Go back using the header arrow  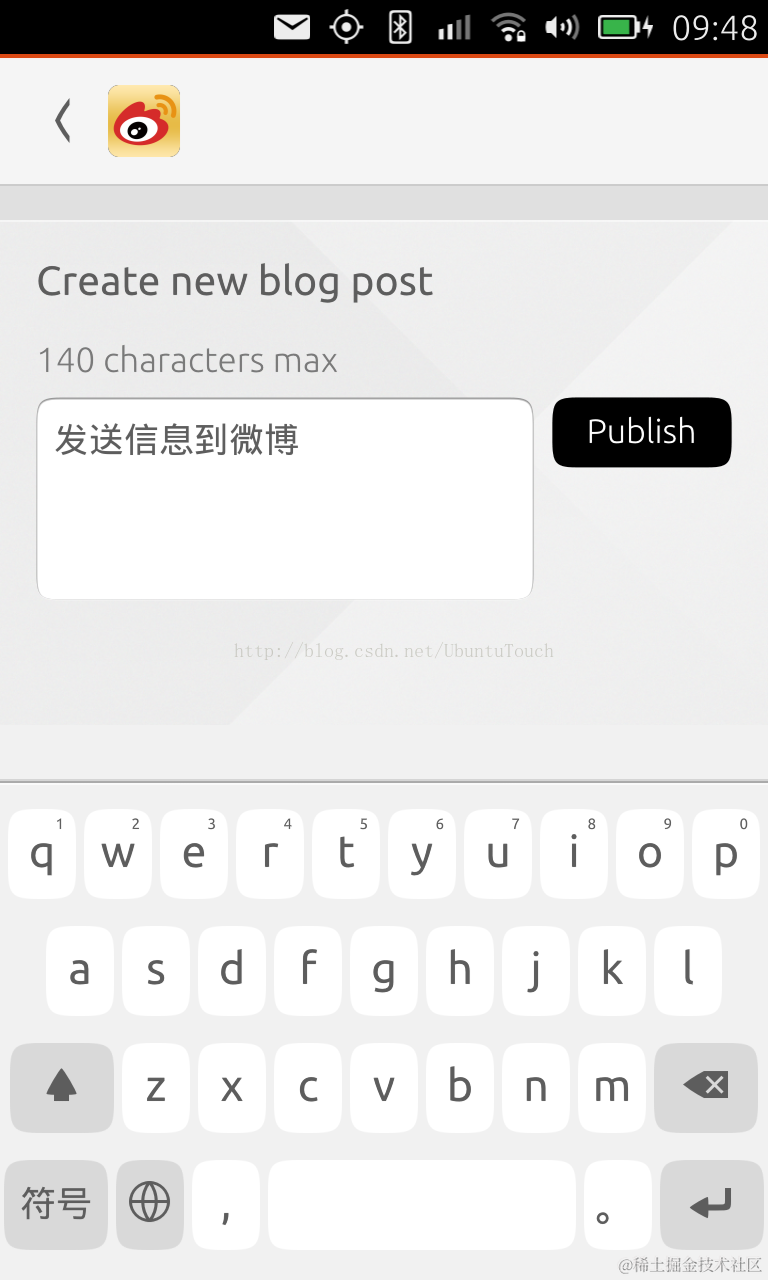[63, 121]
